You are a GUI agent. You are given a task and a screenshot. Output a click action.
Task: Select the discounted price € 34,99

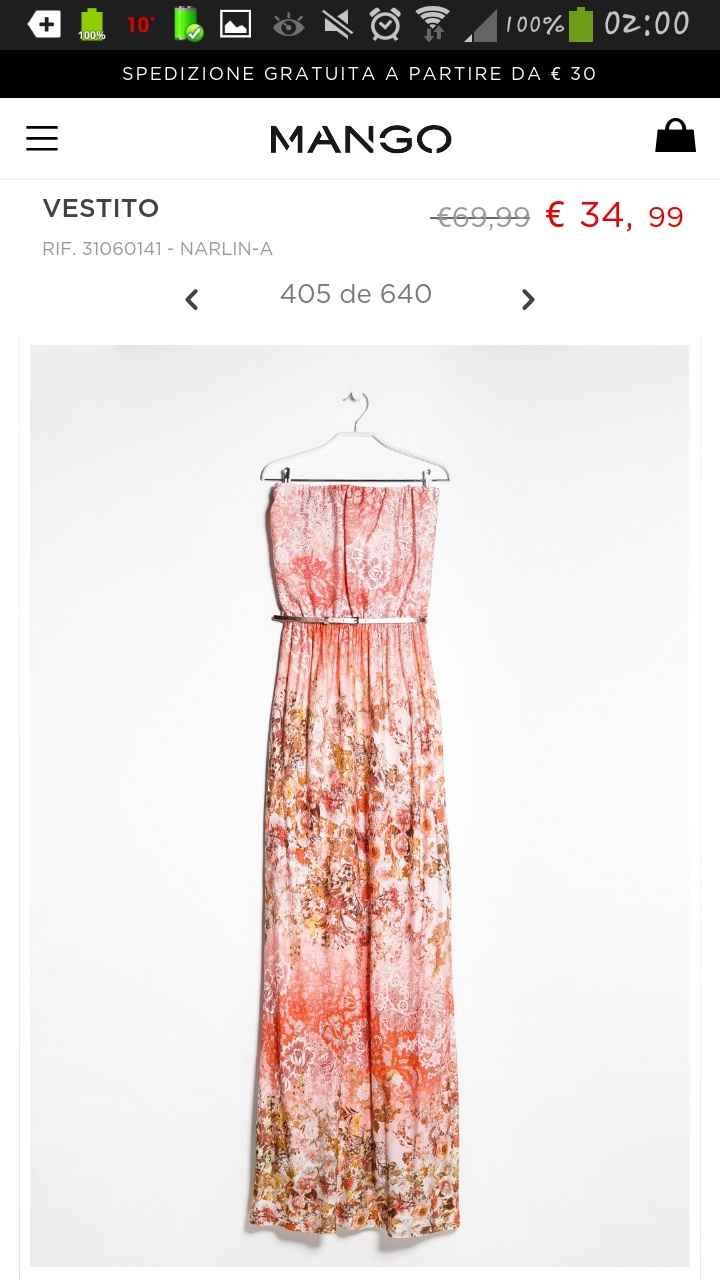click(x=614, y=214)
